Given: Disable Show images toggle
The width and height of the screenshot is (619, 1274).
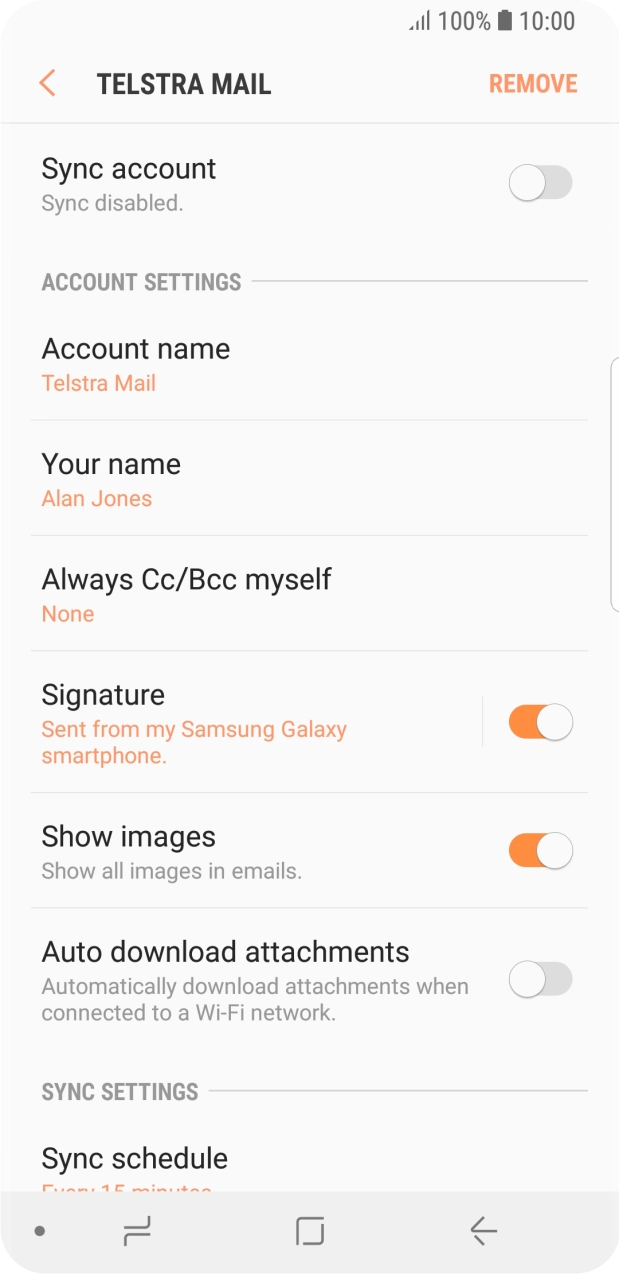Looking at the screenshot, I should 540,851.
